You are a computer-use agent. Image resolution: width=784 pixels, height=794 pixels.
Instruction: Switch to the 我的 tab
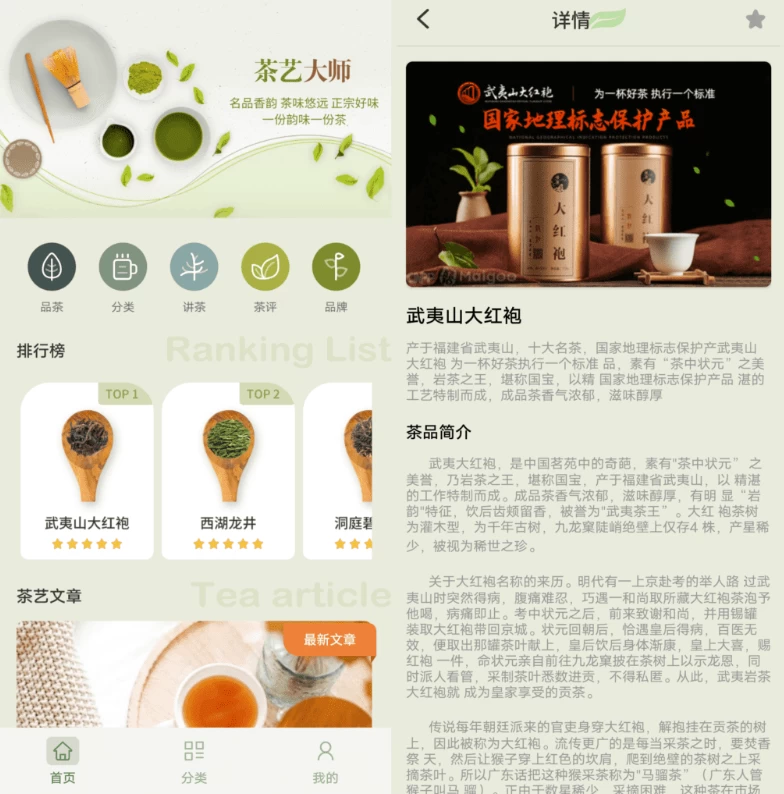point(325,762)
